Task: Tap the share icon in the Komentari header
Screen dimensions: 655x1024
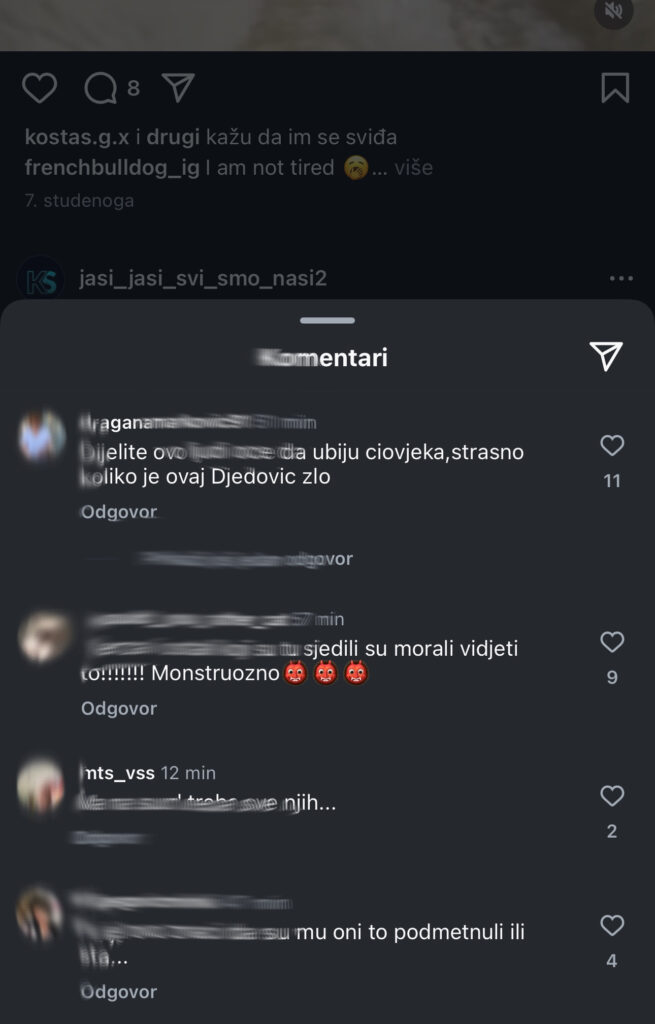Action: click(606, 356)
